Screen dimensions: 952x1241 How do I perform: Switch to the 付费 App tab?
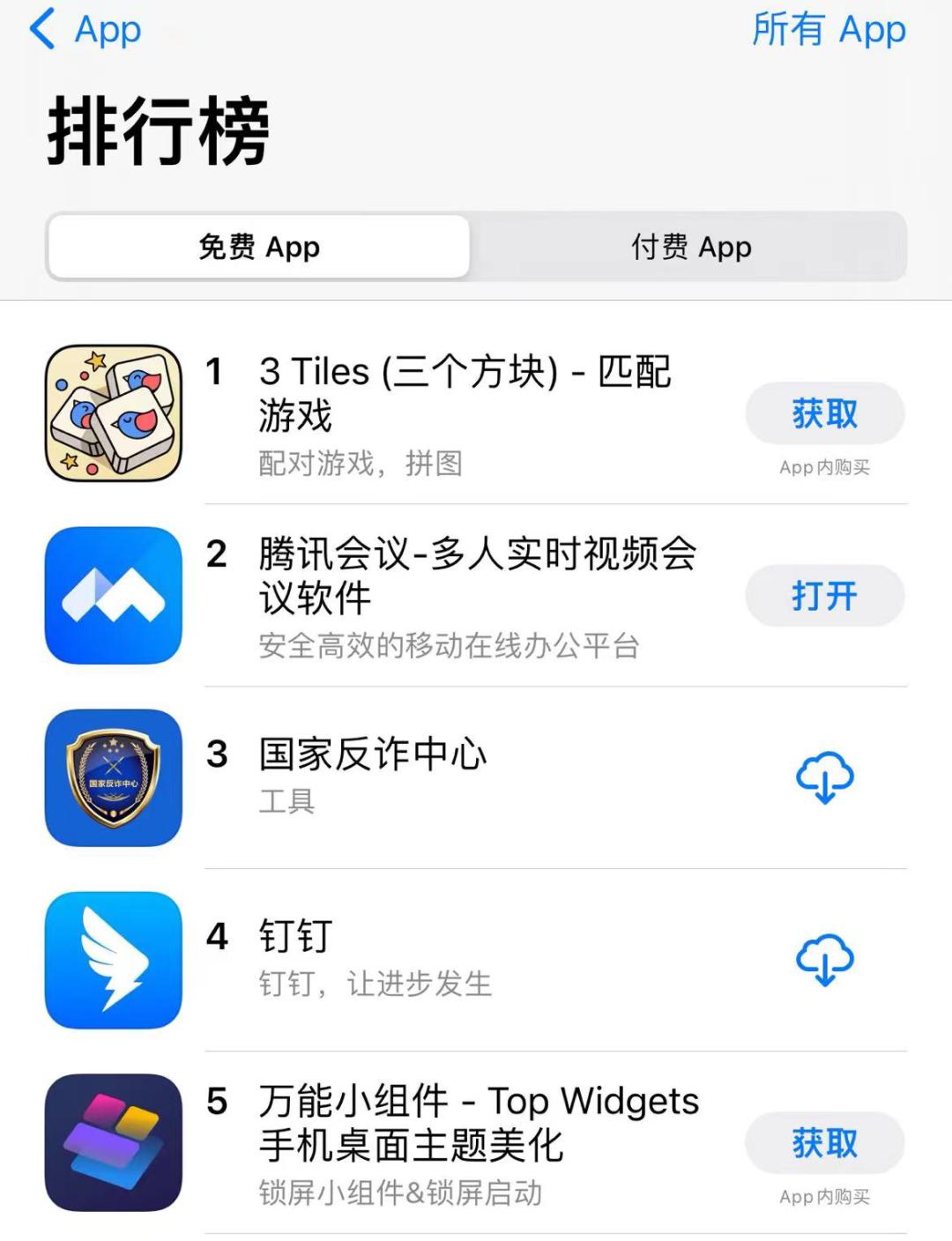point(690,248)
